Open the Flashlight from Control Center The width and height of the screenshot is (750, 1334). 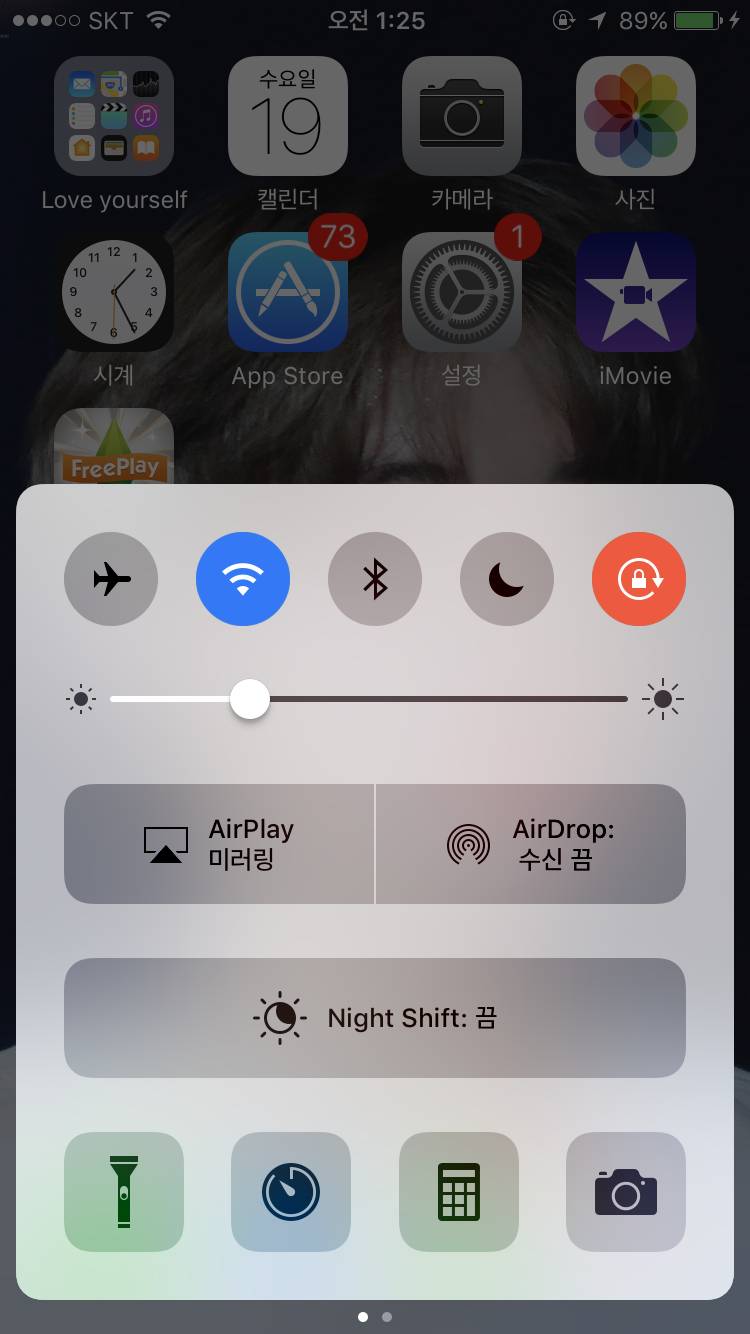pos(124,1191)
